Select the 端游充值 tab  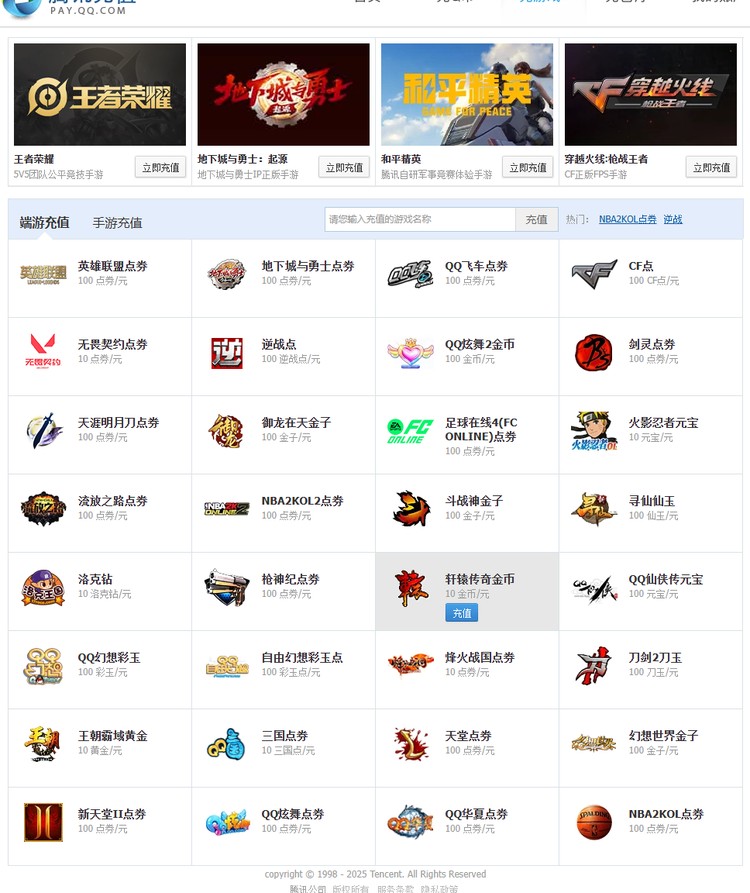click(45, 222)
